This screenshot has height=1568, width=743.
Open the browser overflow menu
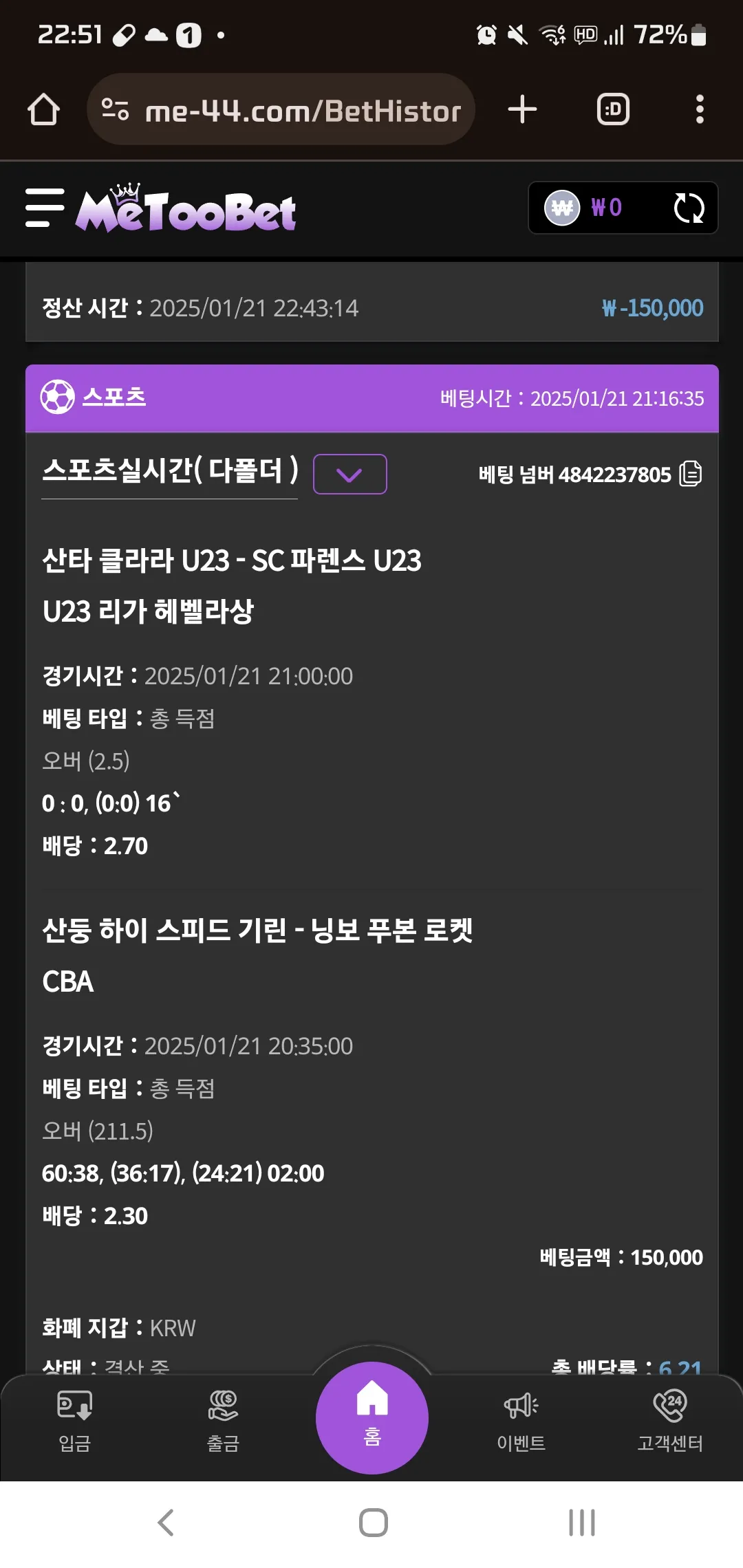pyautogui.click(x=700, y=109)
